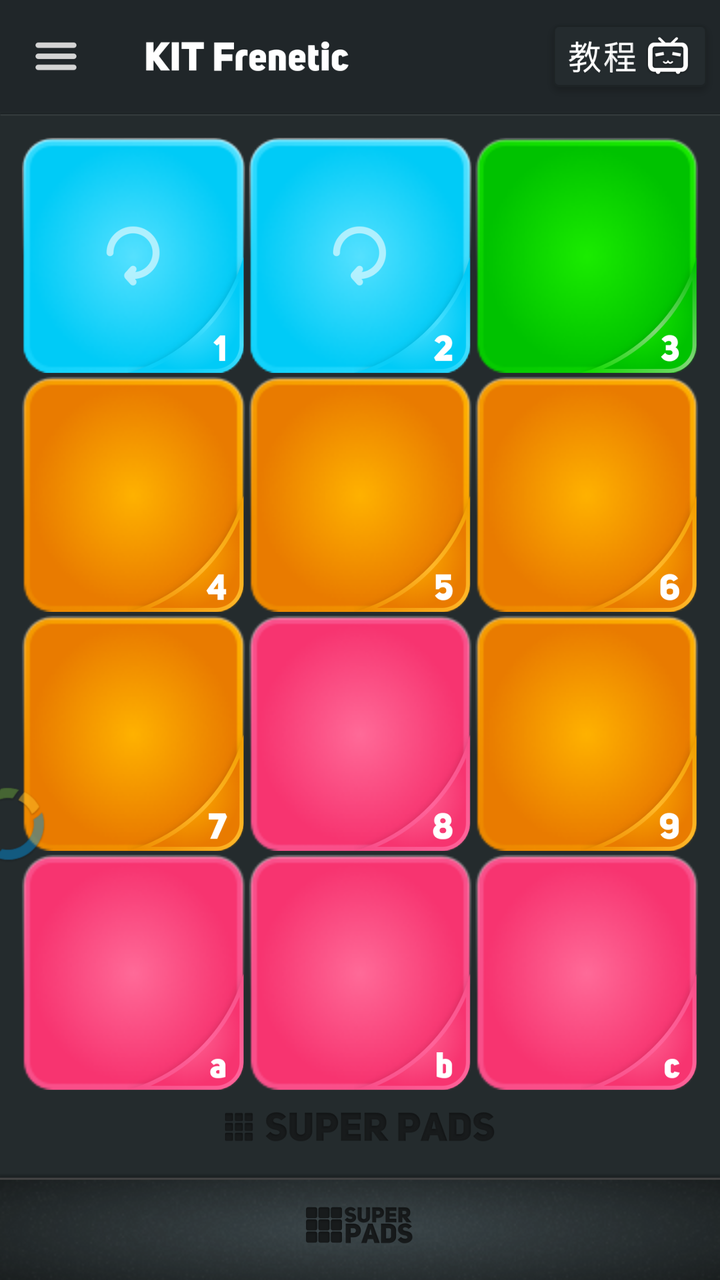Trigger the blue loop pad 2
The height and width of the screenshot is (1280, 720).
click(x=360, y=256)
